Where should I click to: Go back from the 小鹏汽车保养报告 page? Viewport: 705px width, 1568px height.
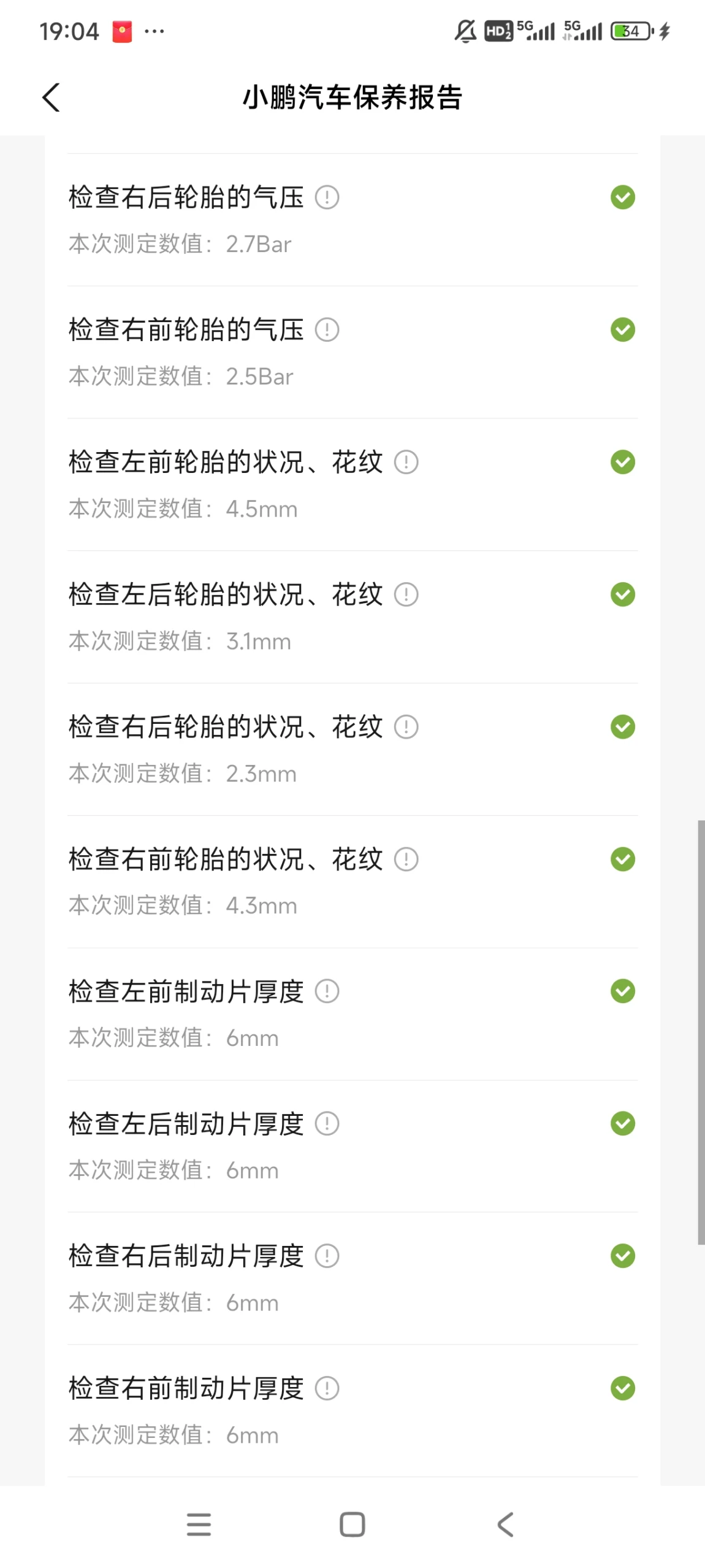point(51,98)
